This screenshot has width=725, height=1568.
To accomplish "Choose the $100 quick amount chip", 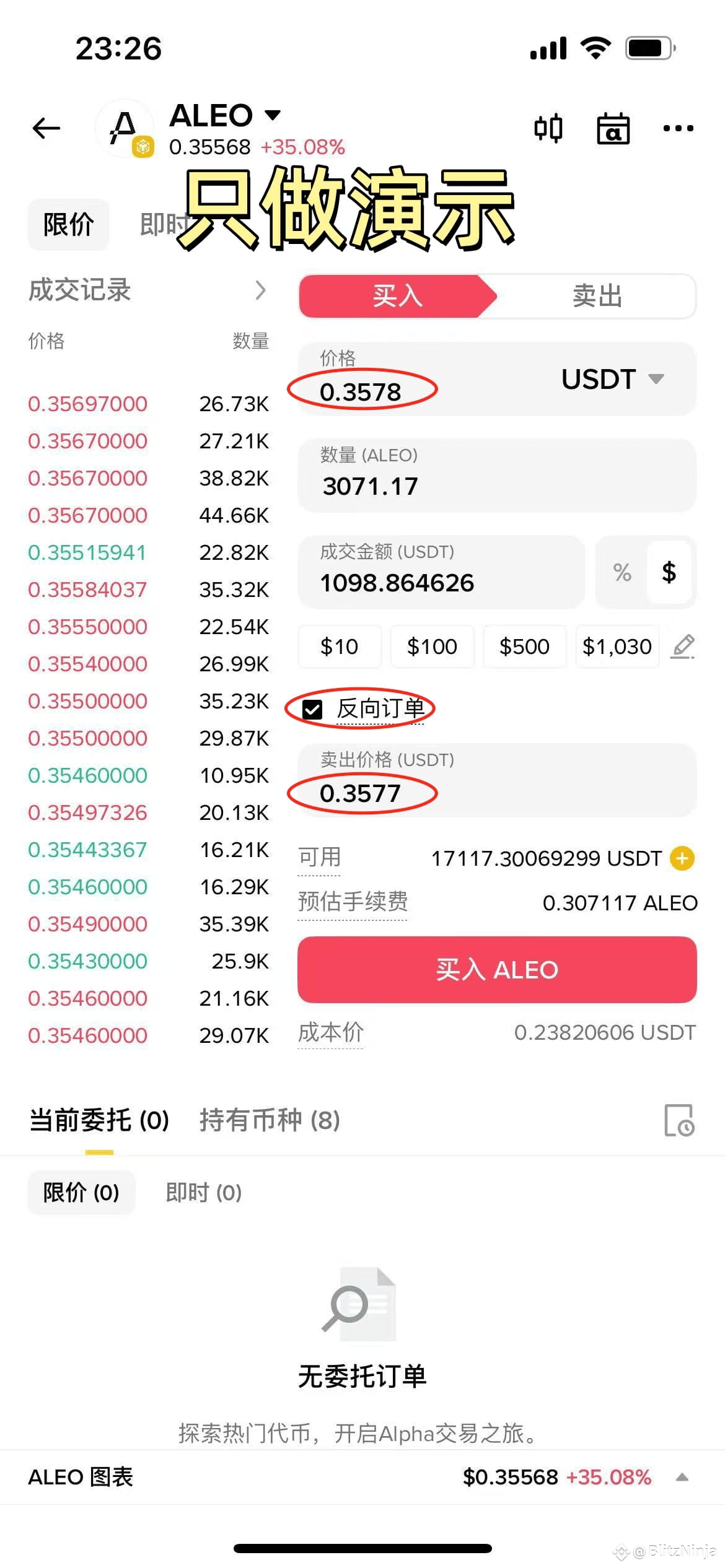I will [432, 647].
